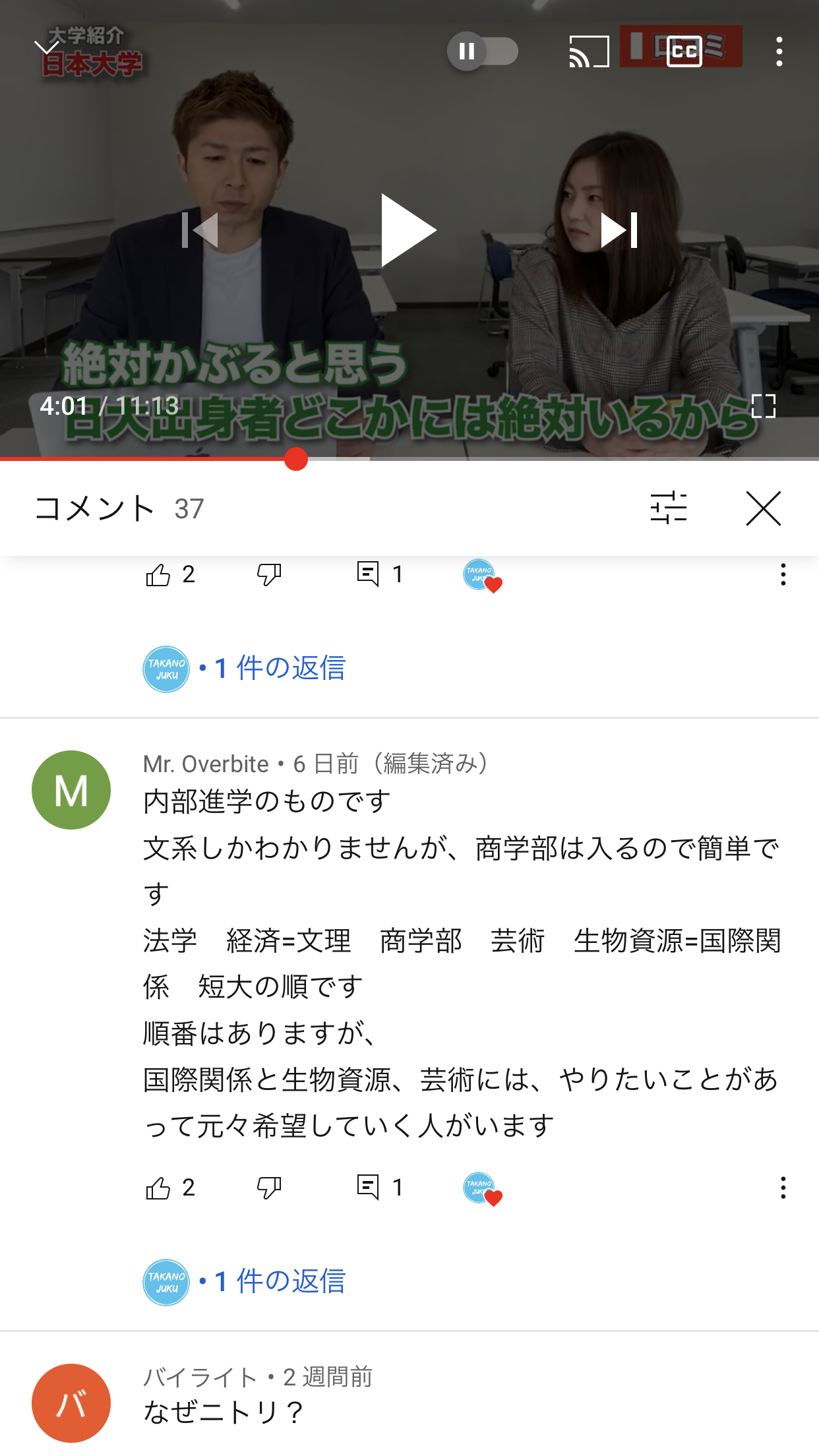Open more options on Mr. Overbite's comment
Screen dimensions: 819x1456
783,1188
